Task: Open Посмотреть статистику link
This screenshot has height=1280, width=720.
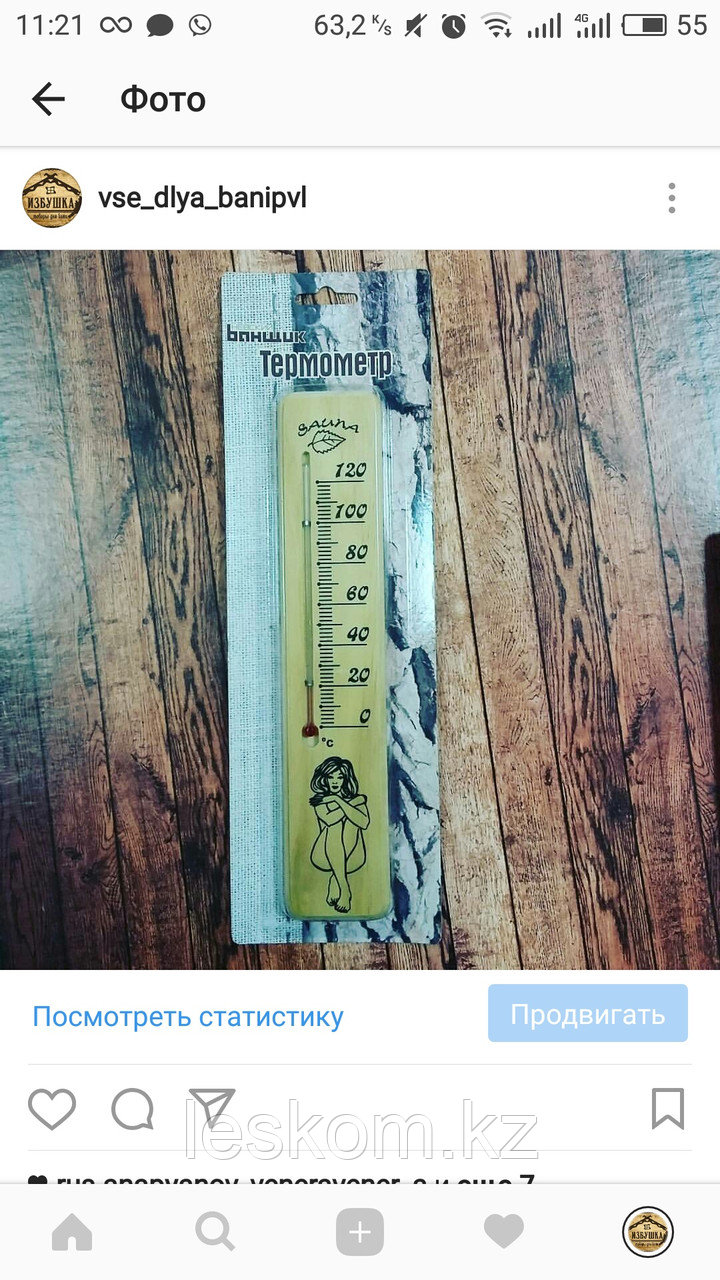Action: [187, 1016]
